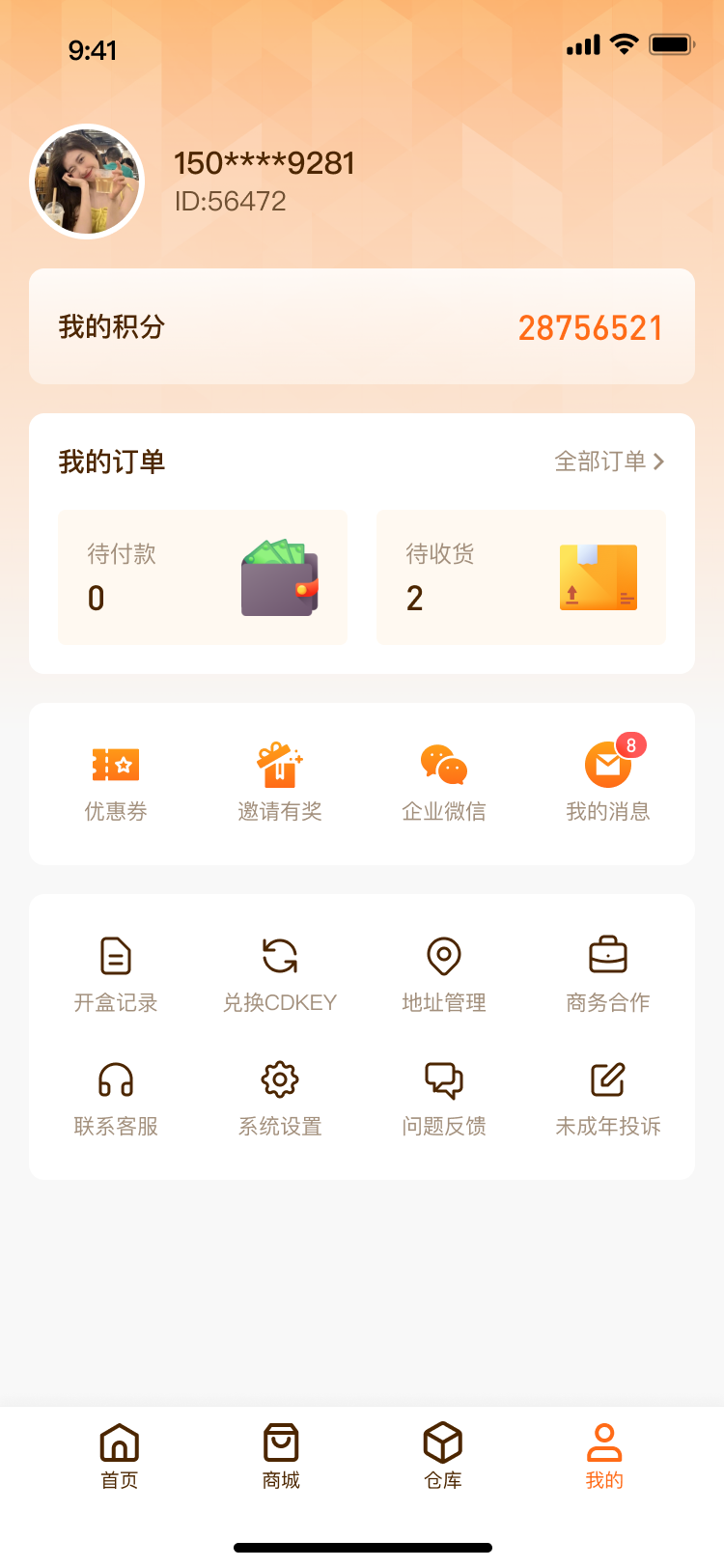
Task: Select 兑换CDKEY to redeem a code
Action: pyautogui.click(x=280, y=974)
